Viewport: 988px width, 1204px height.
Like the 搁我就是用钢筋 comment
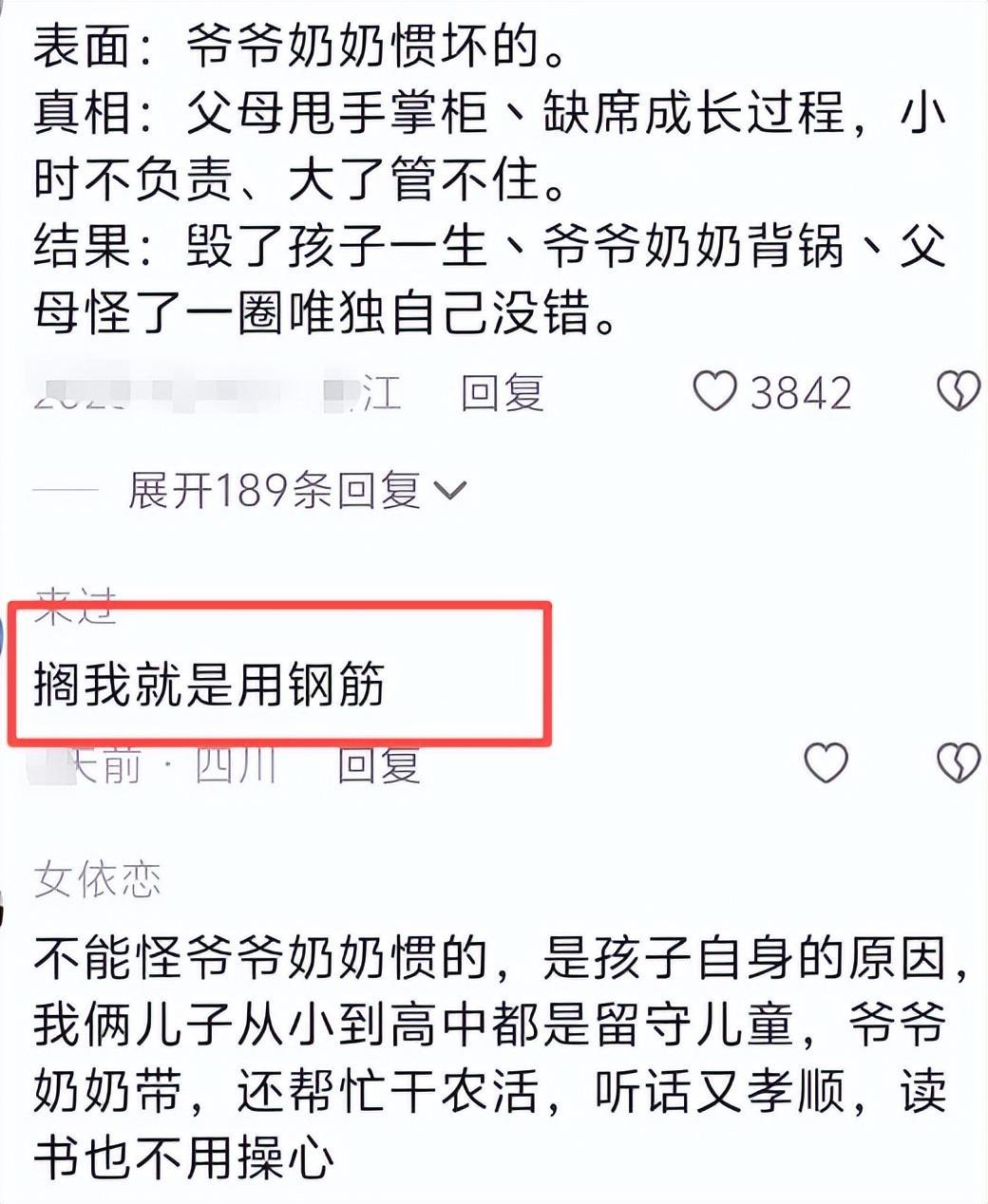click(826, 762)
